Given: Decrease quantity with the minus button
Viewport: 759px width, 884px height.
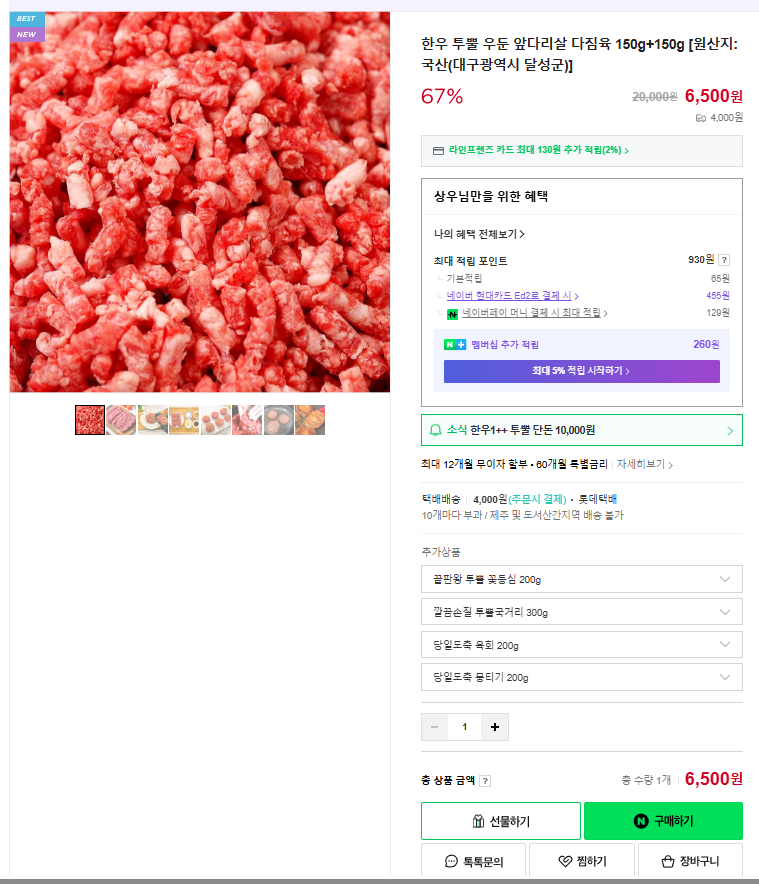Looking at the screenshot, I should point(434,727).
